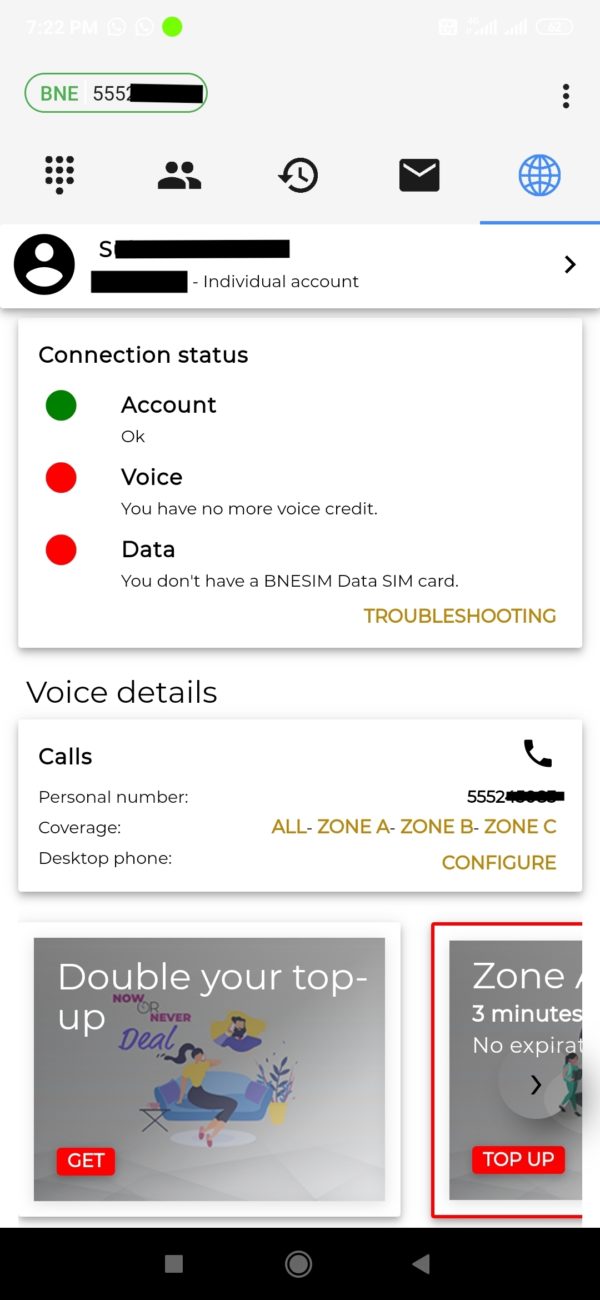Show next offer with the arrow button
This screenshot has height=1300, width=600.
(x=536, y=1084)
